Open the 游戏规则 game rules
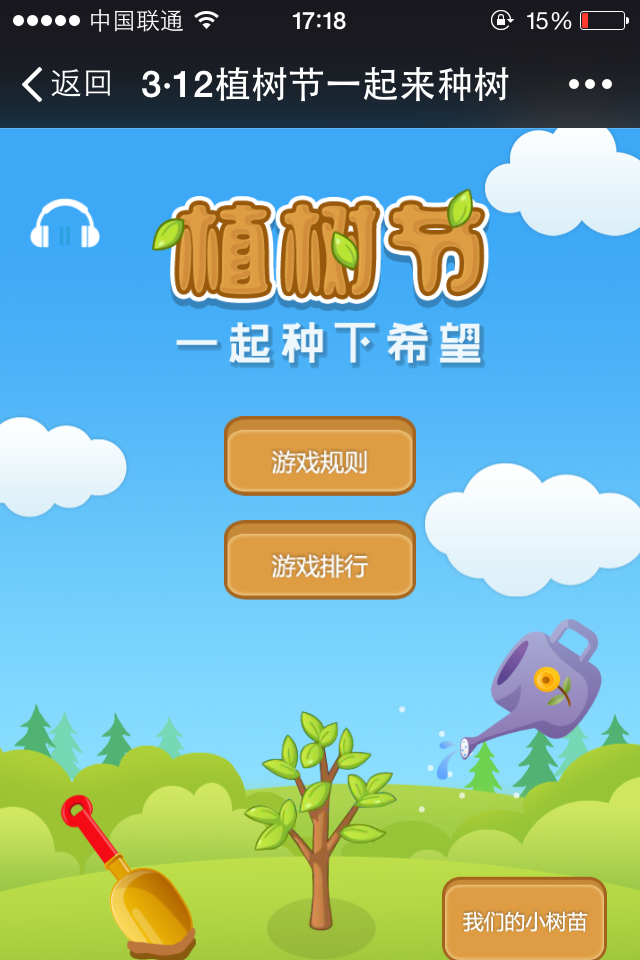 pyautogui.click(x=320, y=461)
